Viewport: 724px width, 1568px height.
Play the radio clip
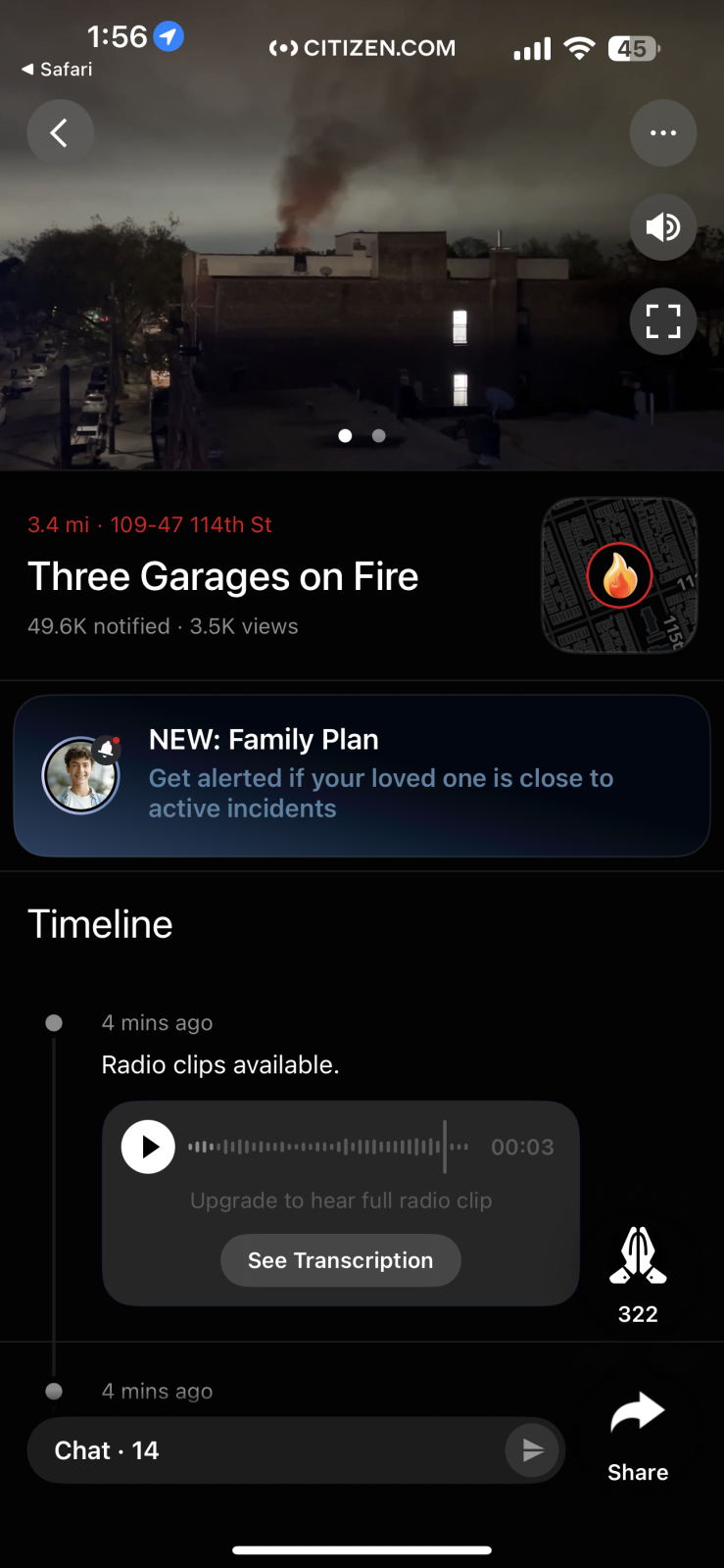[148, 1147]
